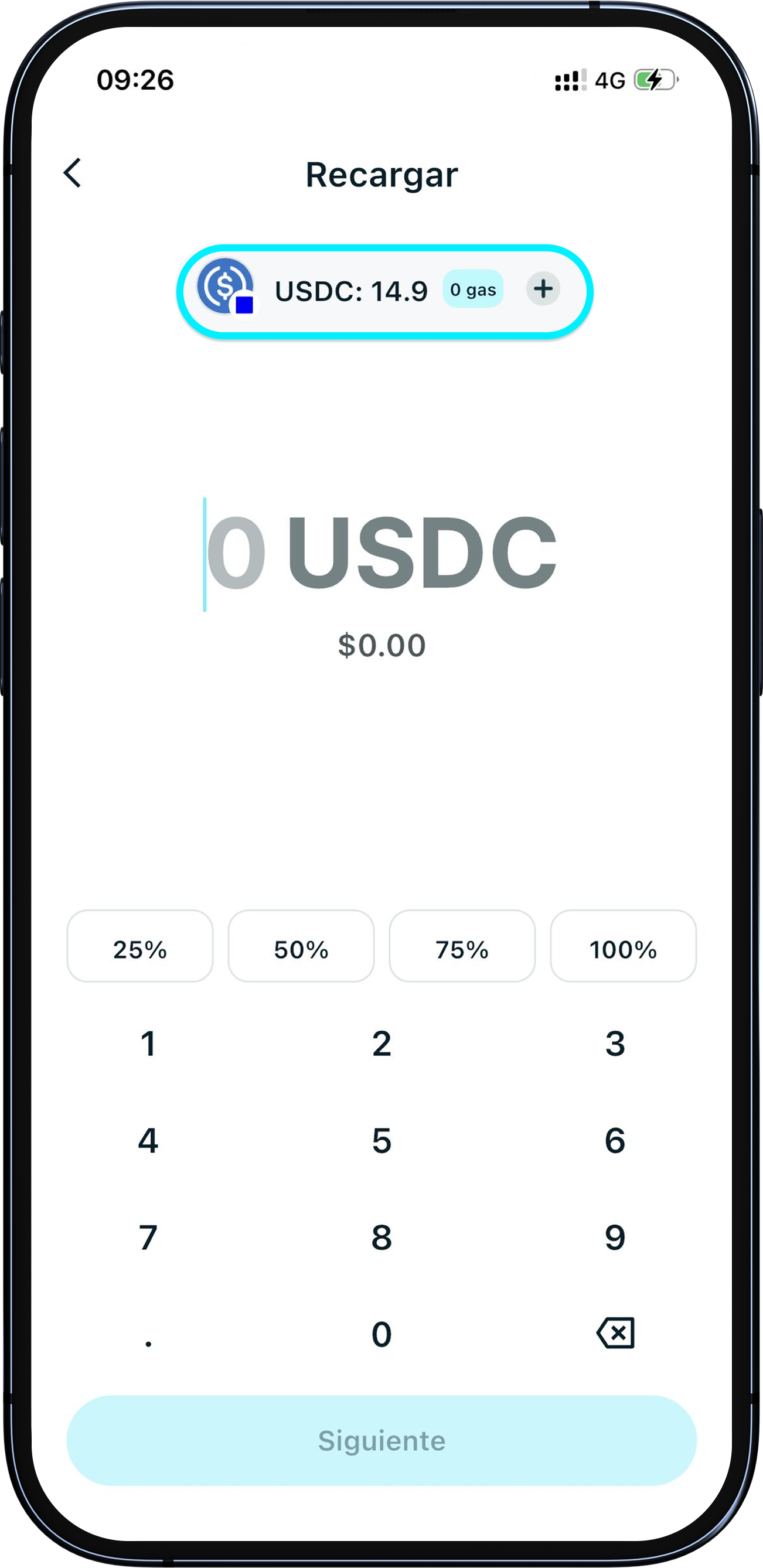Delete the last digit with backspace
The image size is (763, 1568).
pyautogui.click(x=616, y=1333)
